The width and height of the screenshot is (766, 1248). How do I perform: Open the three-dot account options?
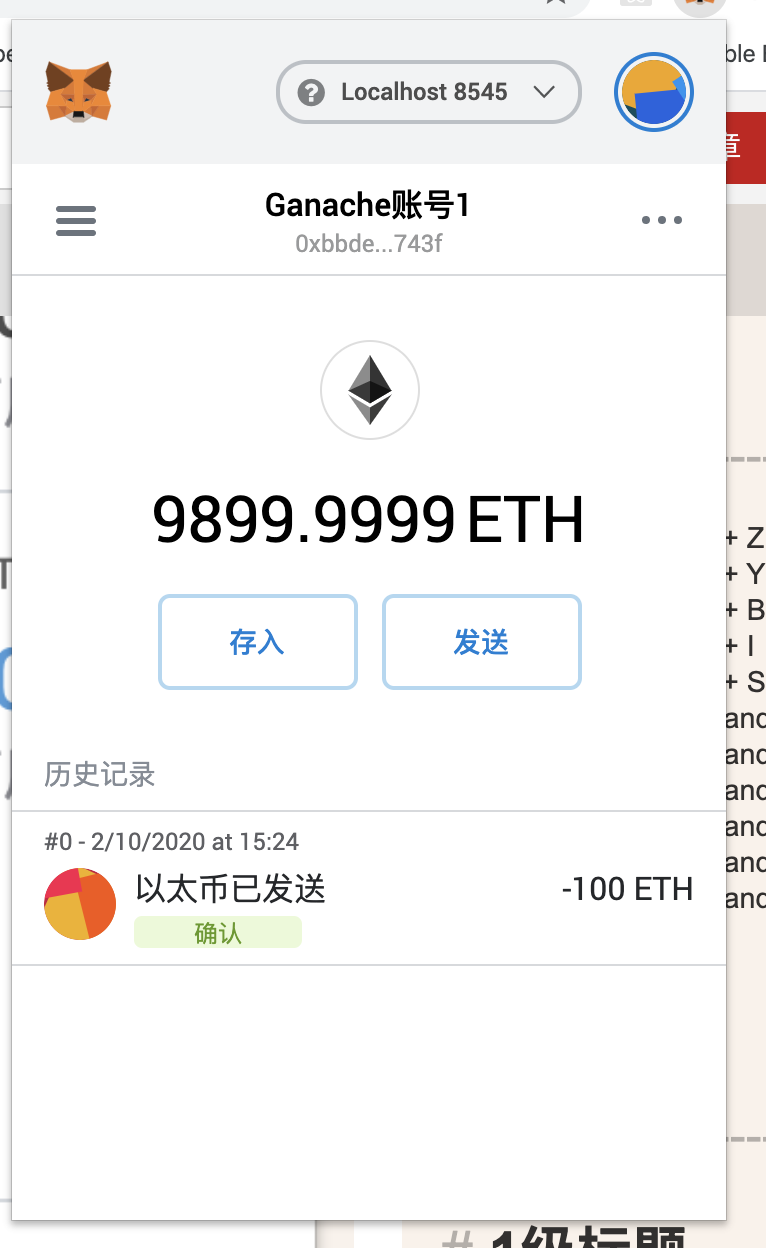[662, 220]
